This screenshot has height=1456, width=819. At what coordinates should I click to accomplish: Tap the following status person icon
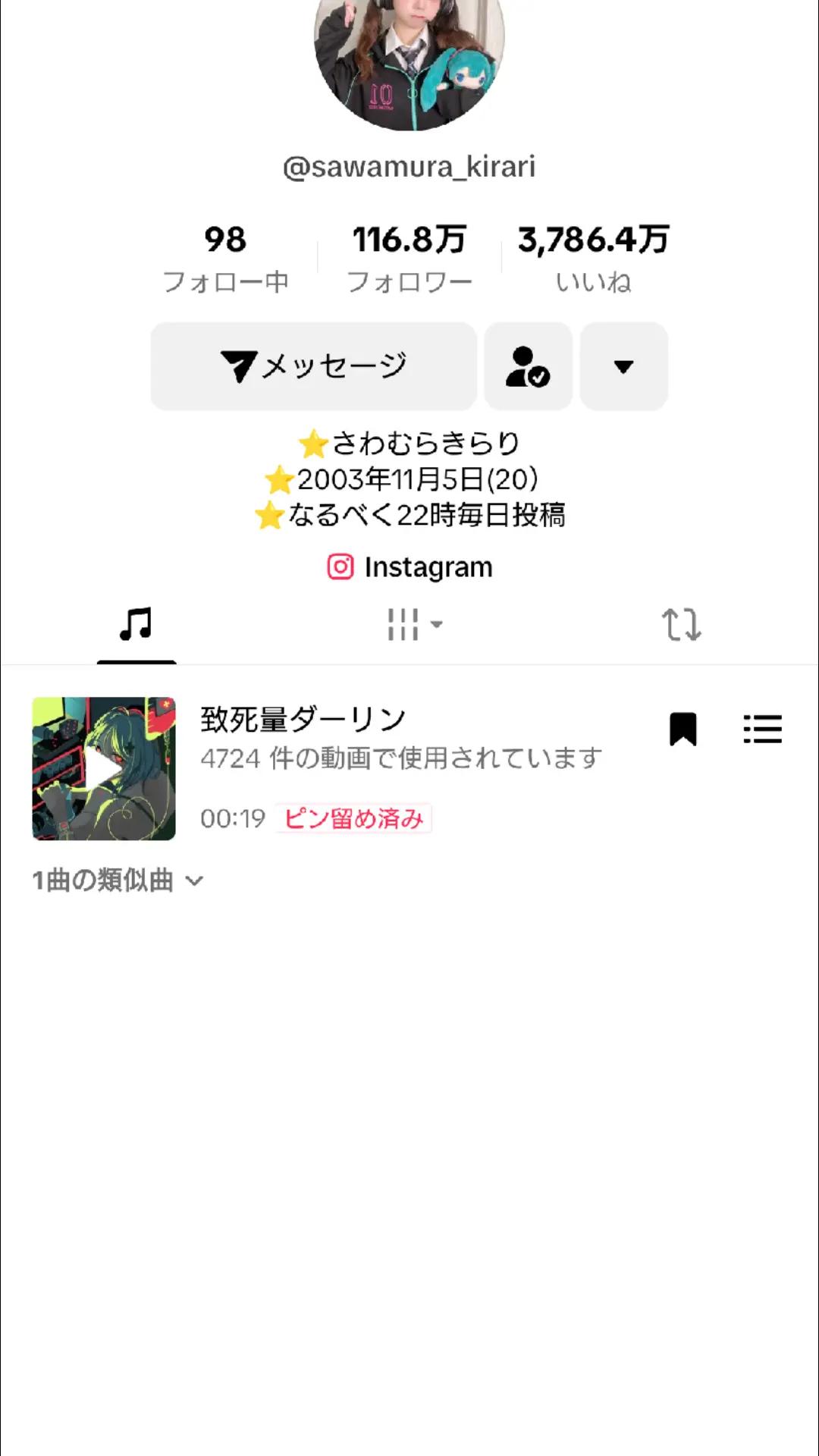pos(528,366)
